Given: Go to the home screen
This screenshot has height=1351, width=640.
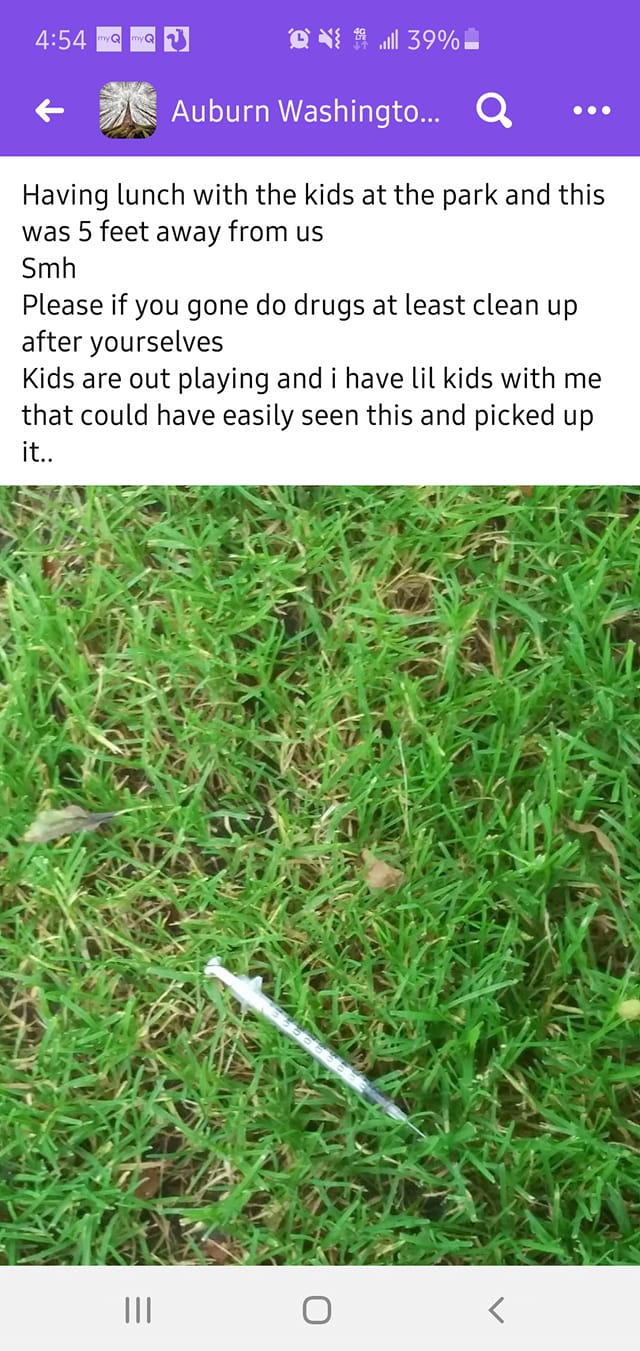Looking at the screenshot, I should tap(317, 1309).
